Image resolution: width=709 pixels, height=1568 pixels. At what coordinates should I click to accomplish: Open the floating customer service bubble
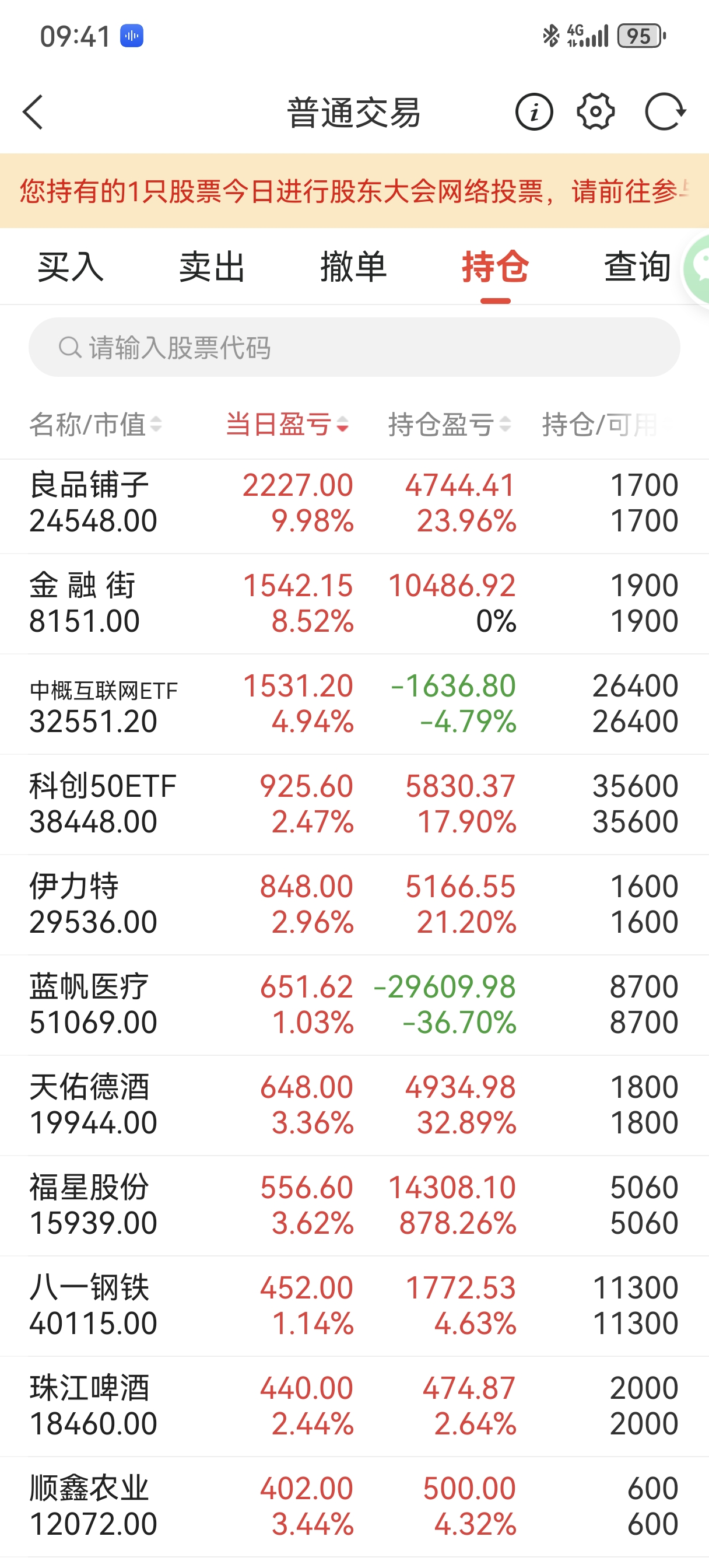click(697, 268)
